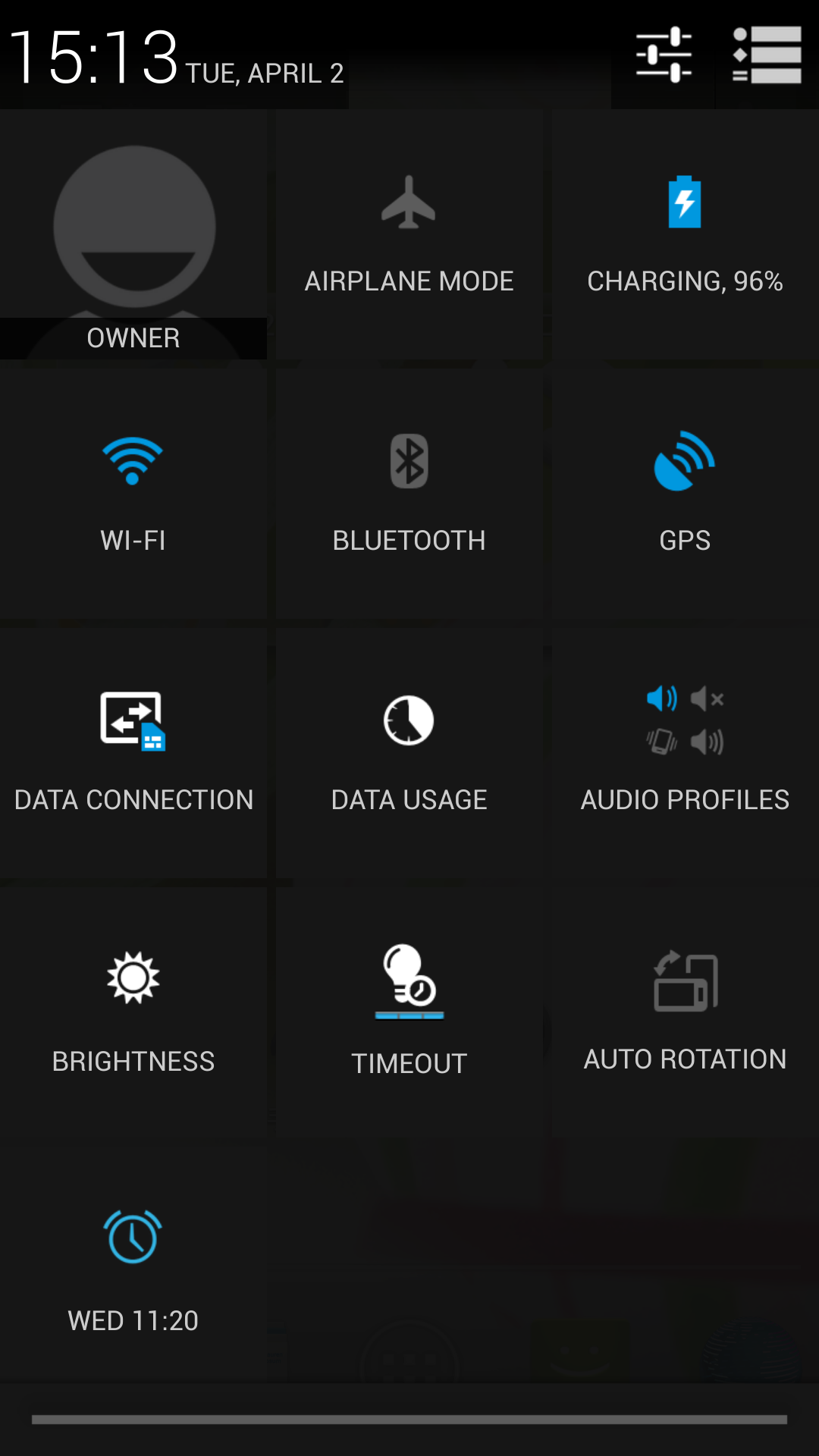Open system settings via the sliders icon
The width and height of the screenshot is (819, 1456).
664,55
